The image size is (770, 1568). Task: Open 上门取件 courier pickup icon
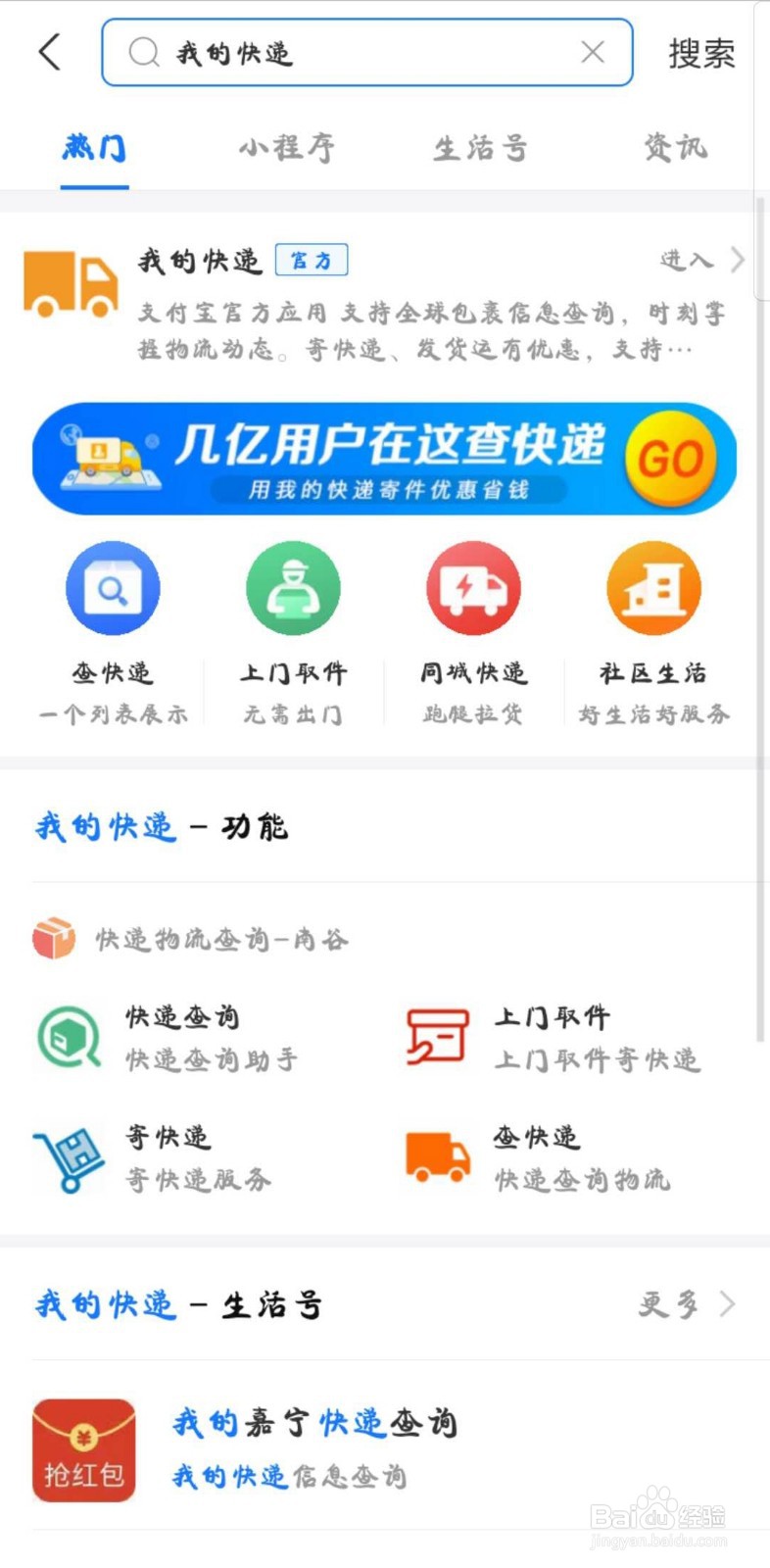click(x=293, y=588)
